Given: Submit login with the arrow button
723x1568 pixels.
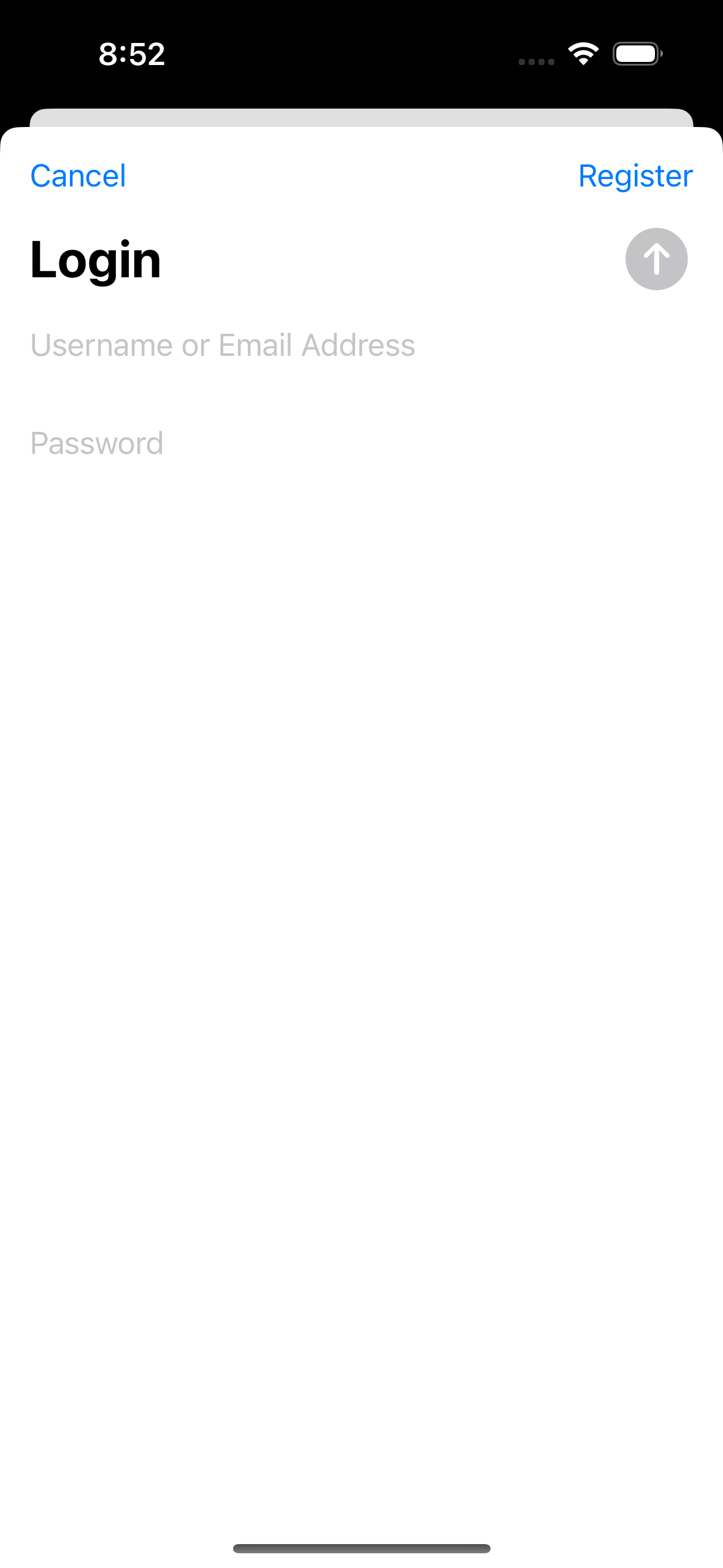Looking at the screenshot, I should (x=656, y=259).
